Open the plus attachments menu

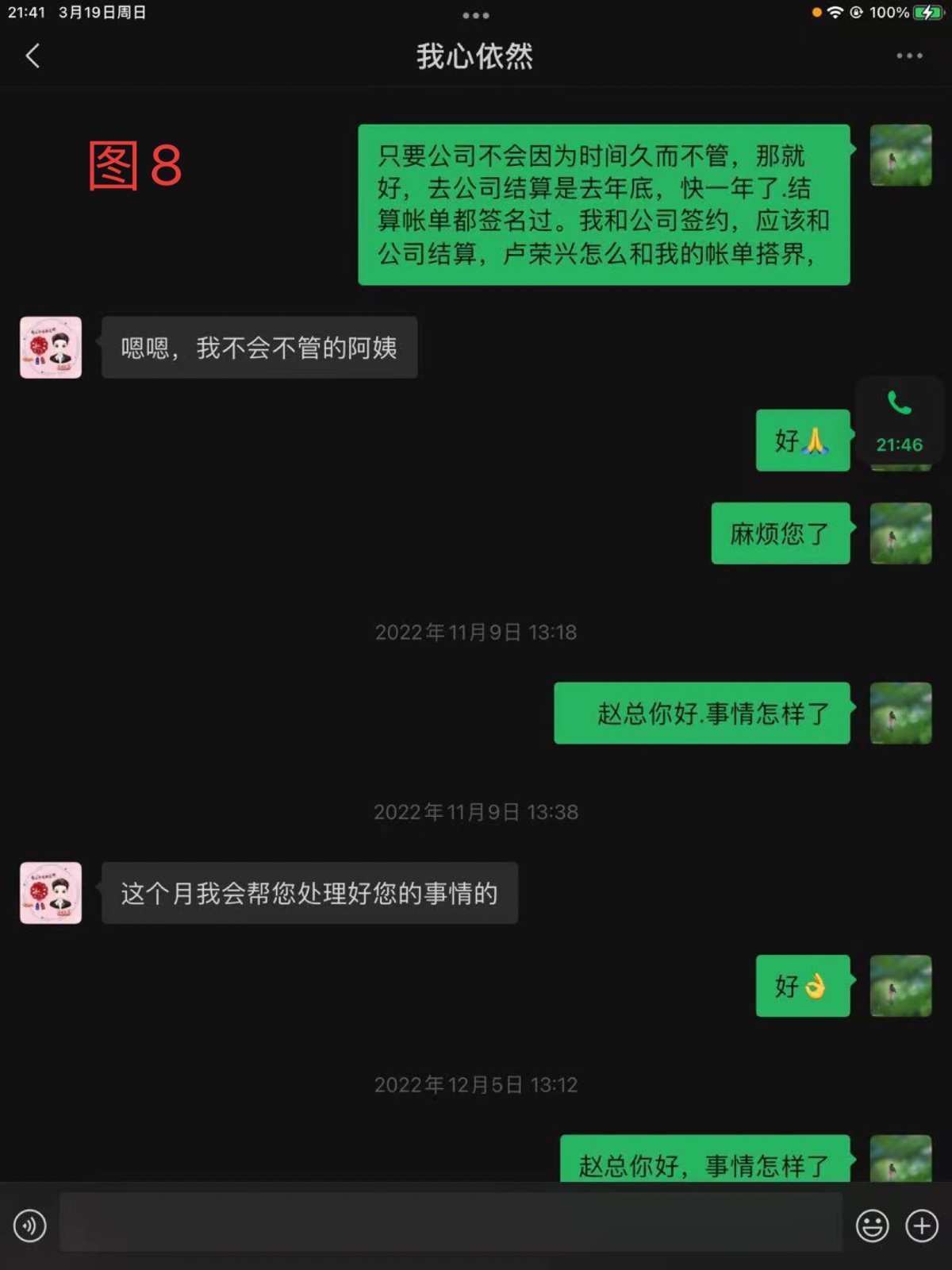click(922, 1226)
